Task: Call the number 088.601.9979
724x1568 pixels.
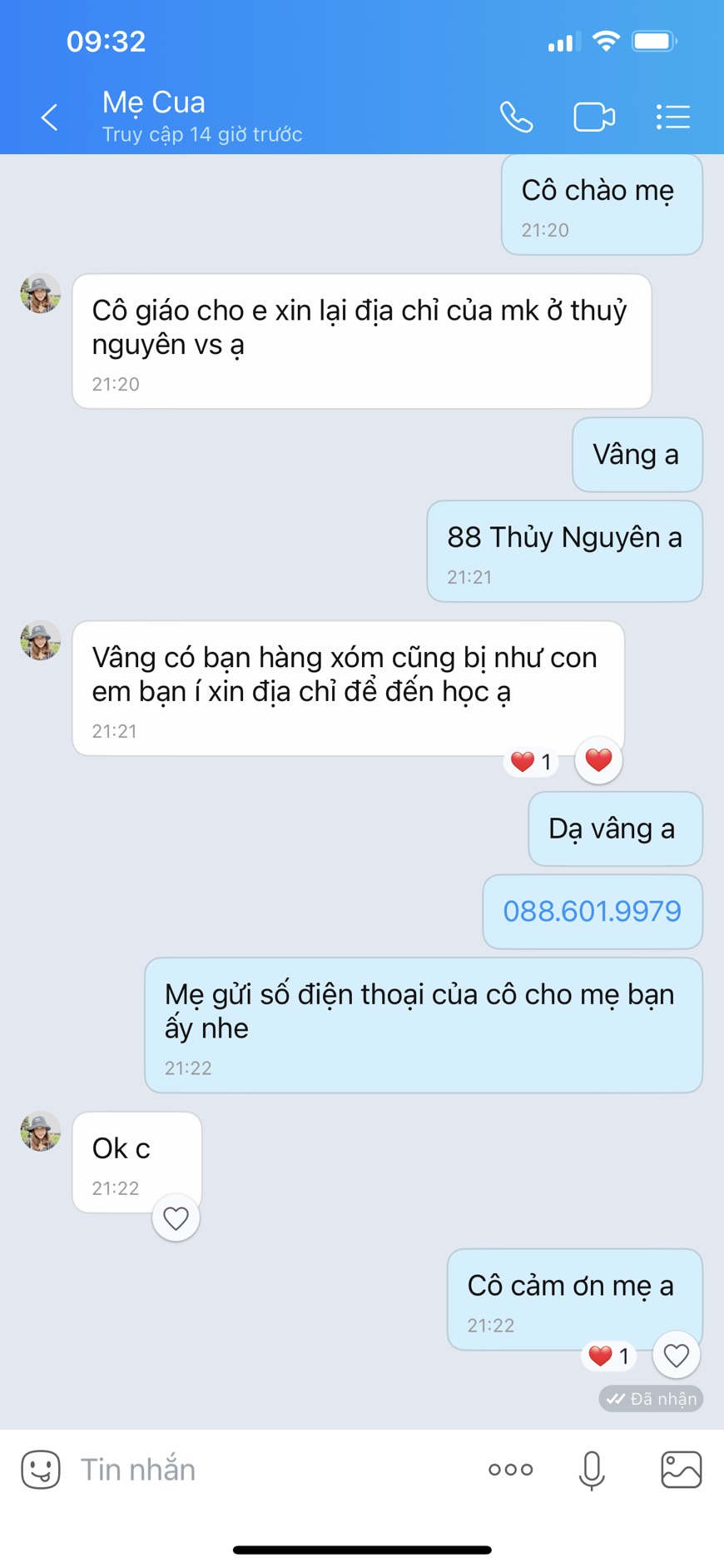Action: pyautogui.click(x=592, y=912)
